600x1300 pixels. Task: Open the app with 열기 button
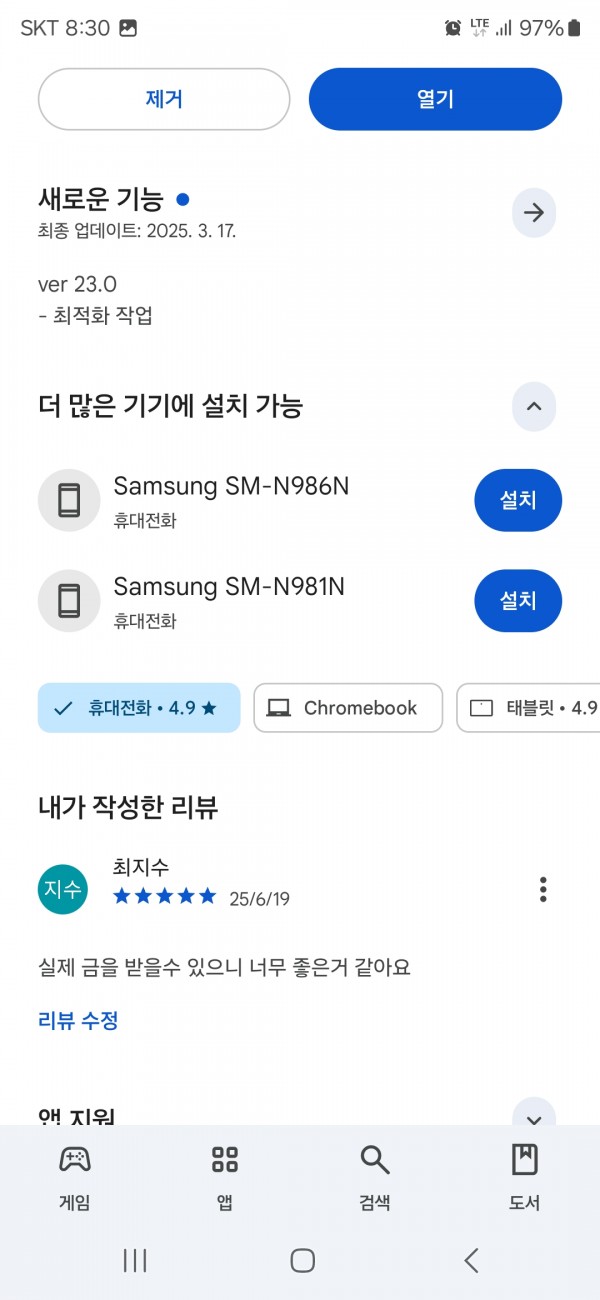435,99
